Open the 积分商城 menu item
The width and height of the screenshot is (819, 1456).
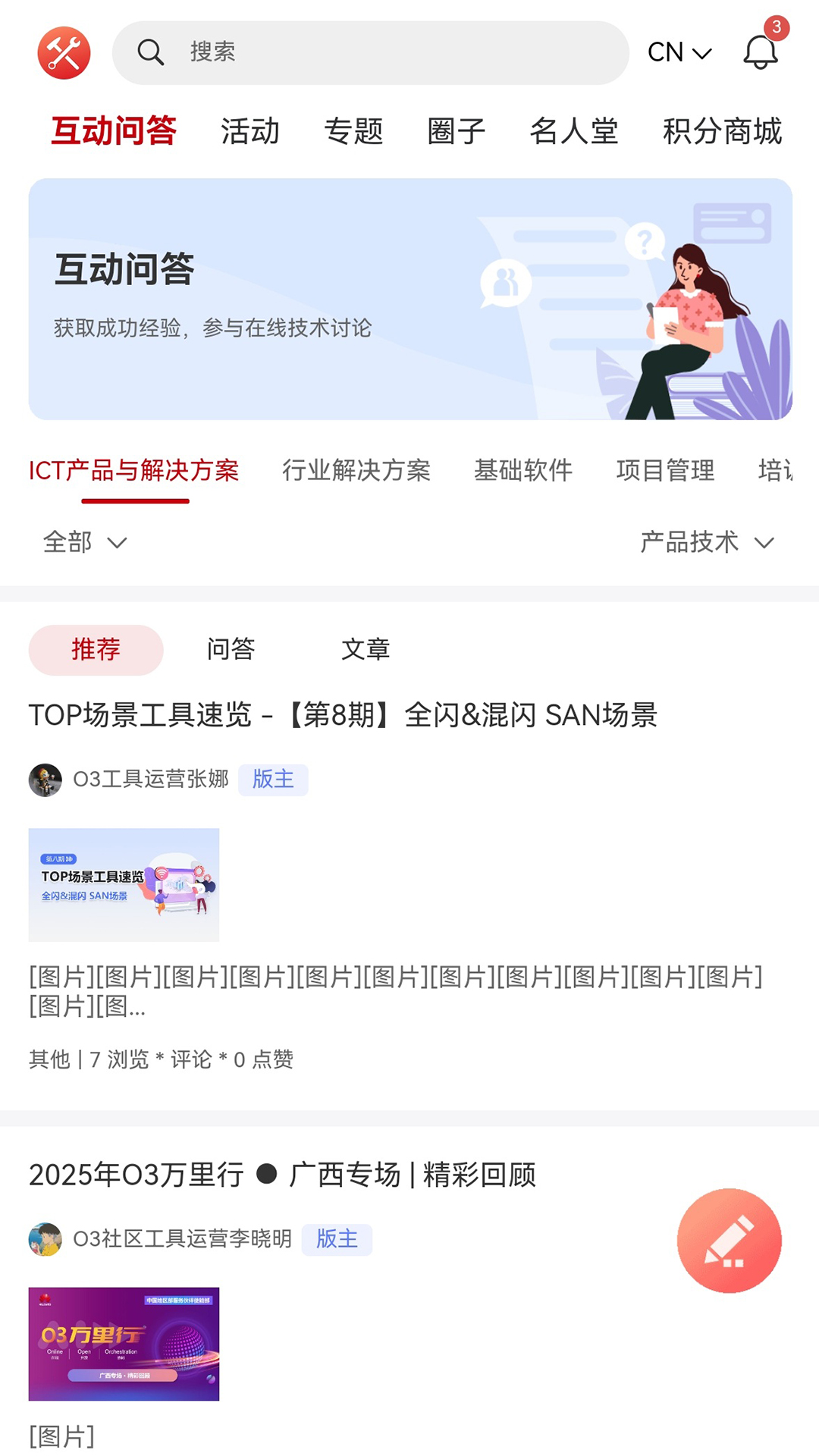(x=721, y=130)
